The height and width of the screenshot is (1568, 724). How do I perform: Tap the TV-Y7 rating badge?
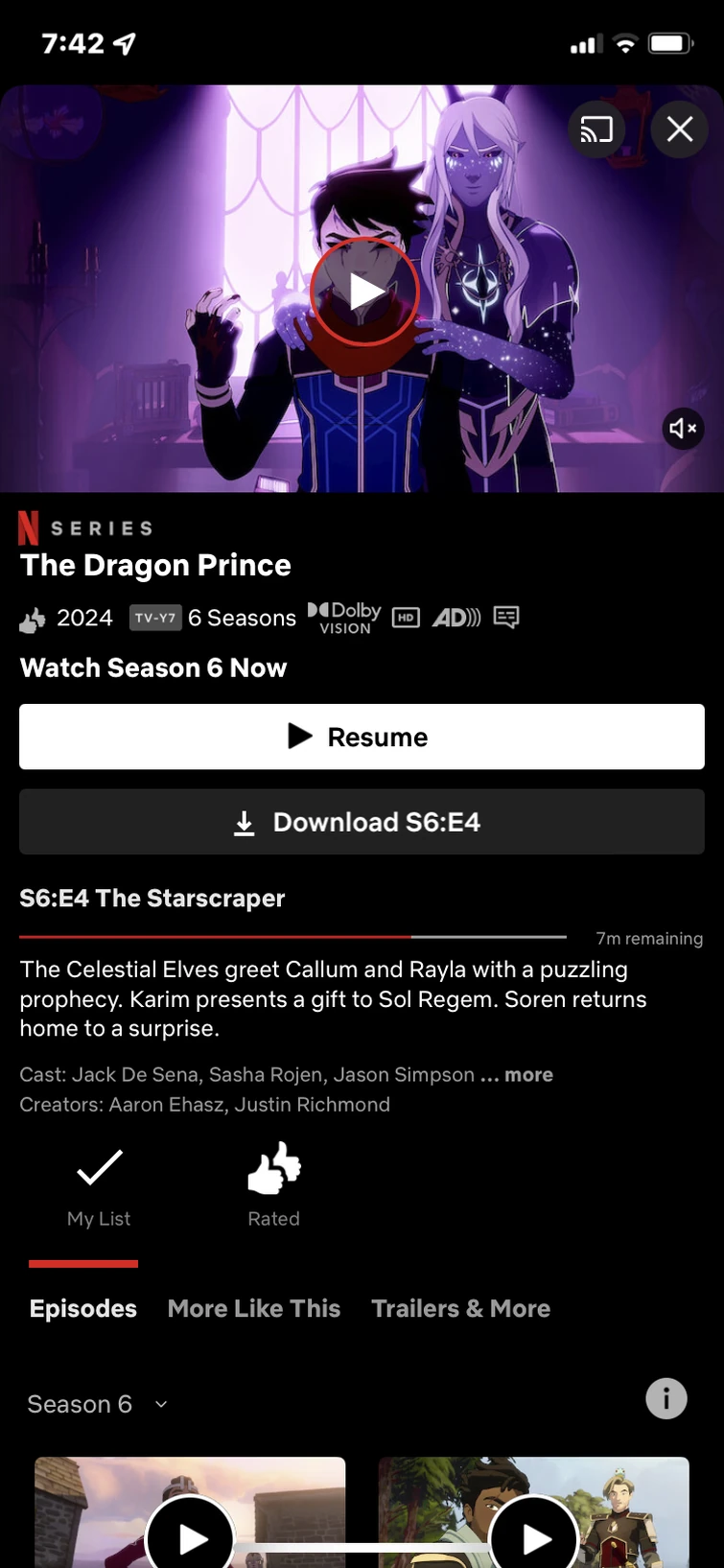(155, 618)
